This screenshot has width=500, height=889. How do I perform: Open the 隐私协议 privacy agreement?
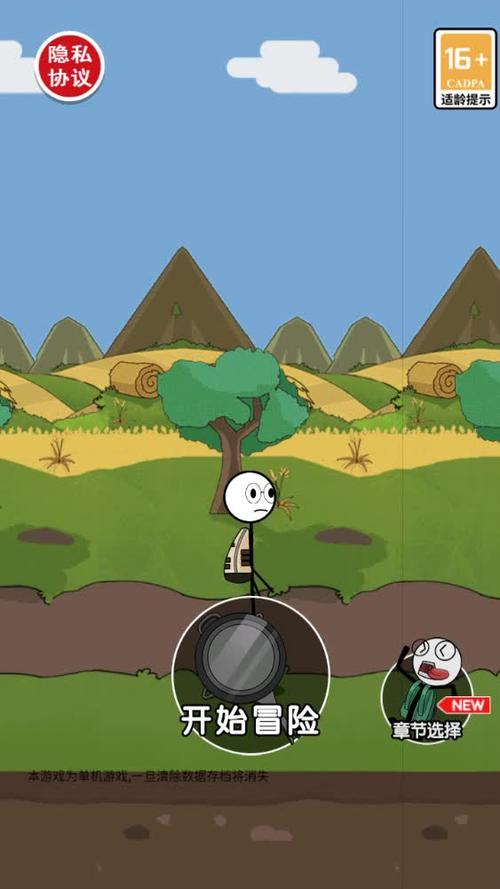(70, 66)
